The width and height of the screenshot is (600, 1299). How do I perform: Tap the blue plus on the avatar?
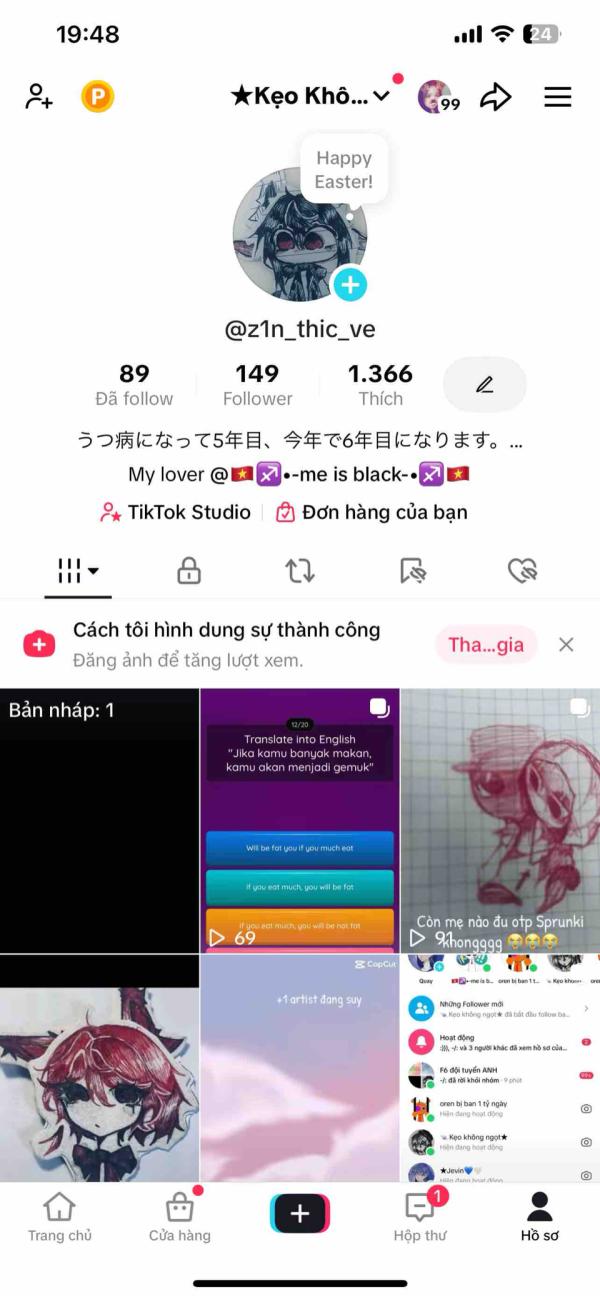point(349,285)
